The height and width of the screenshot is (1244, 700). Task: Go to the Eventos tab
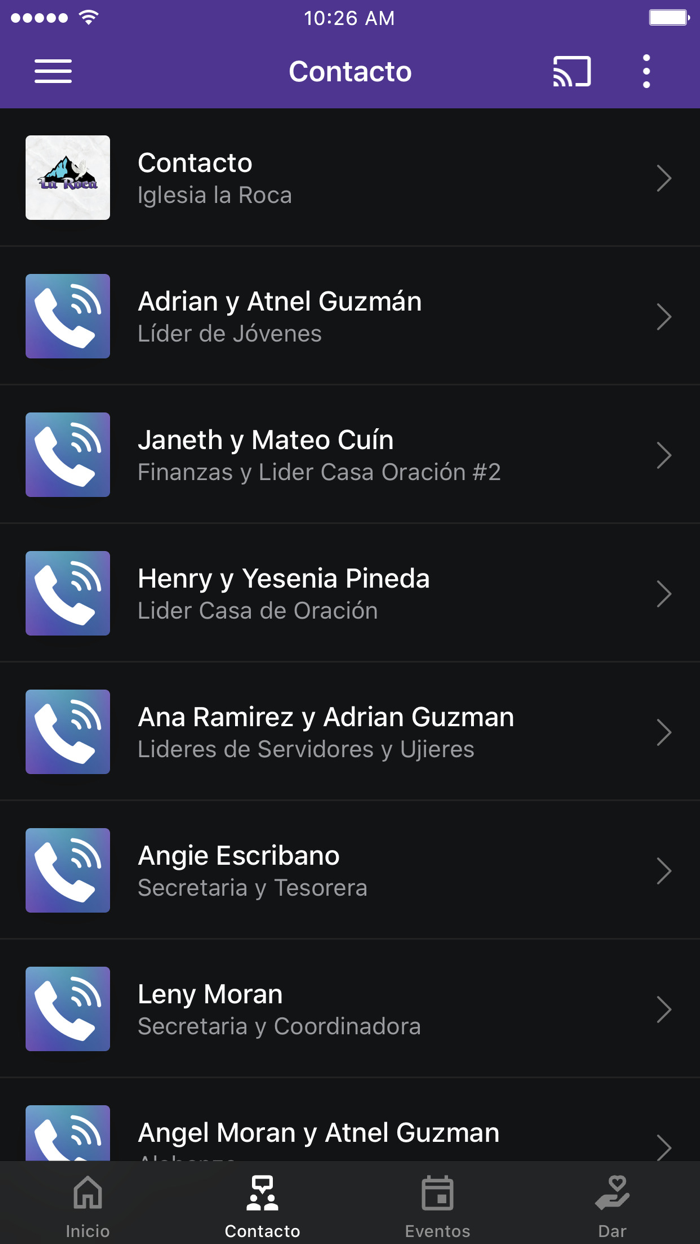(437, 1204)
